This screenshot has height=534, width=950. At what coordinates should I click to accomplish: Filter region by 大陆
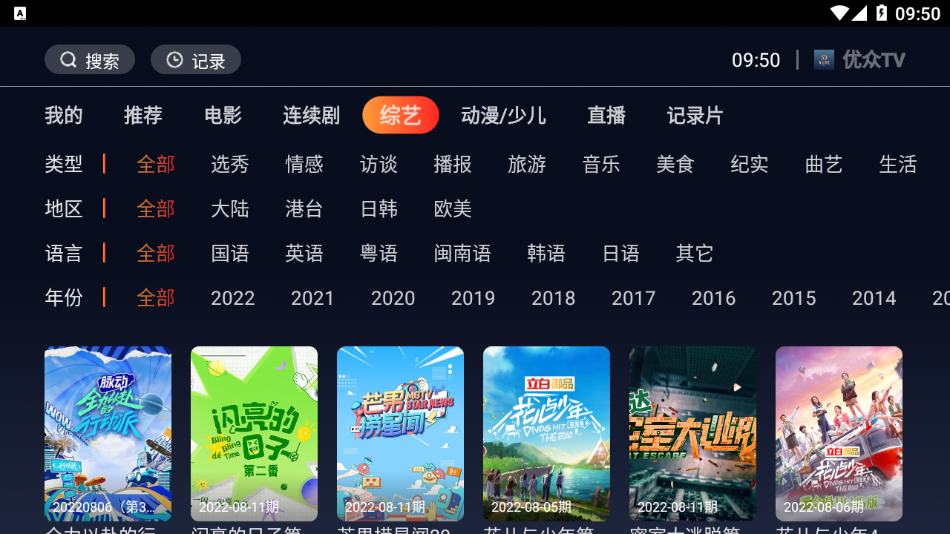coord(230,209)
